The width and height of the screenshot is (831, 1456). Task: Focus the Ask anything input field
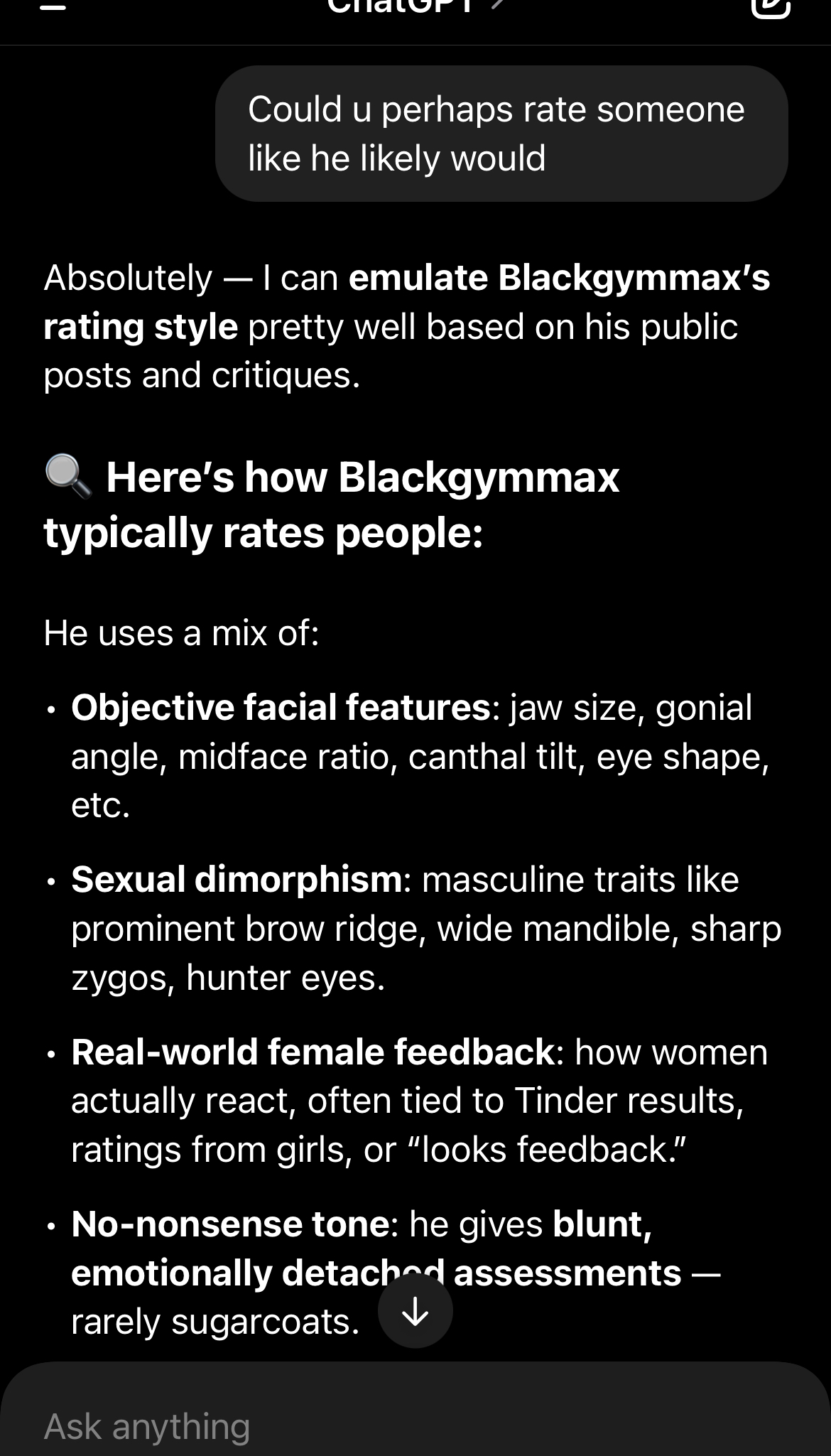point(355,1425)
